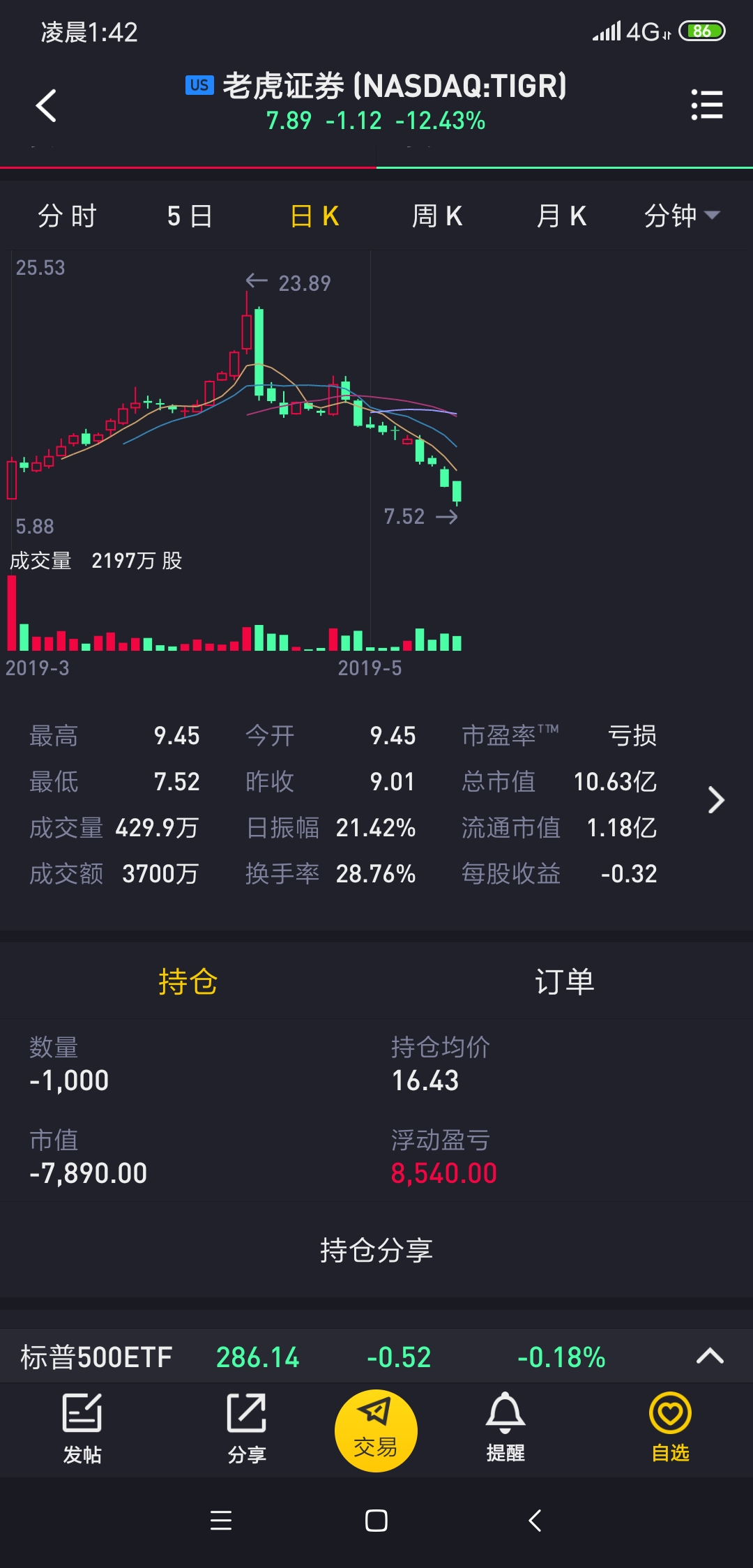
Task: Show the 月K monthly chart
Action: (561, 216)
